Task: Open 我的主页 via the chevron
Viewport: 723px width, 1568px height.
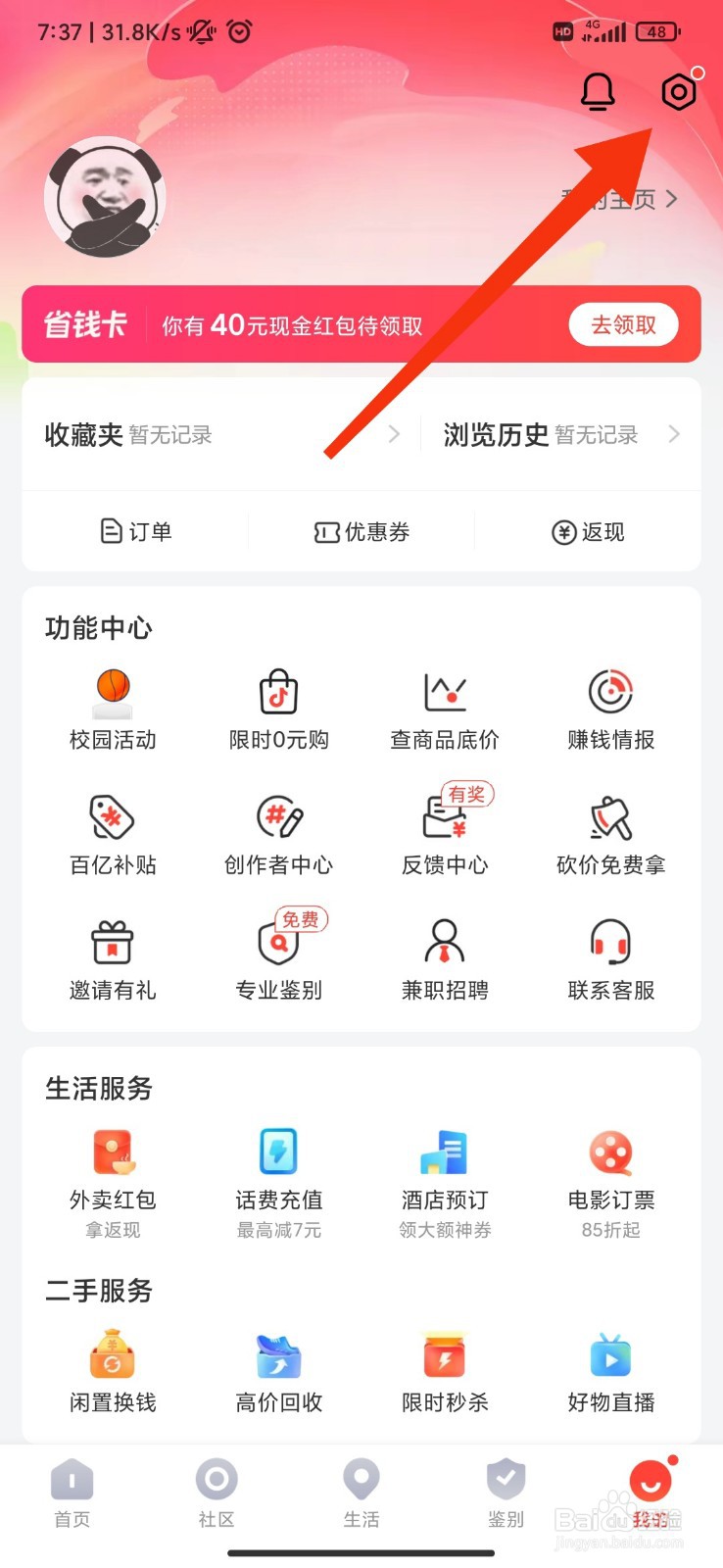Action: (x=672, y=198)
